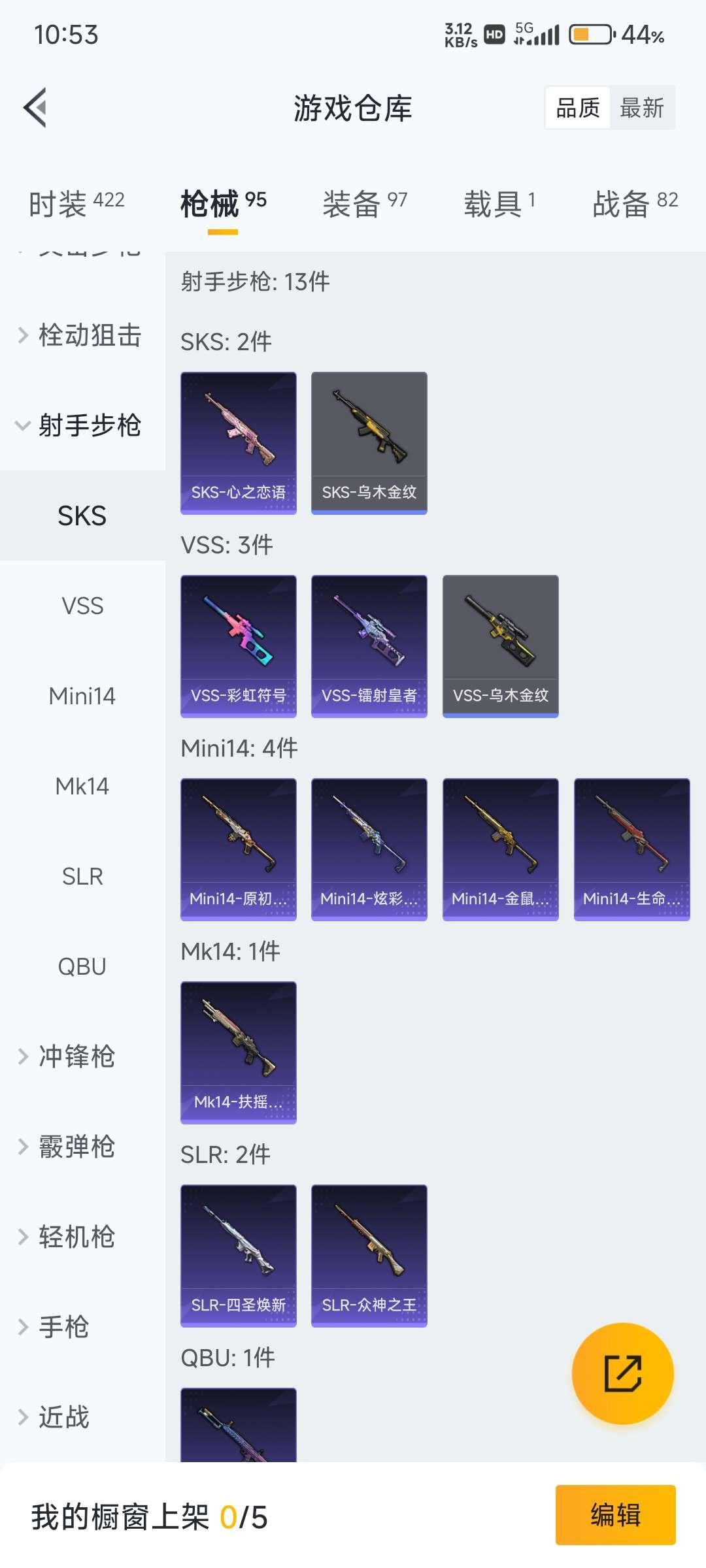View the VSS-彩虹符号 skin

click(x=239, y=646)
